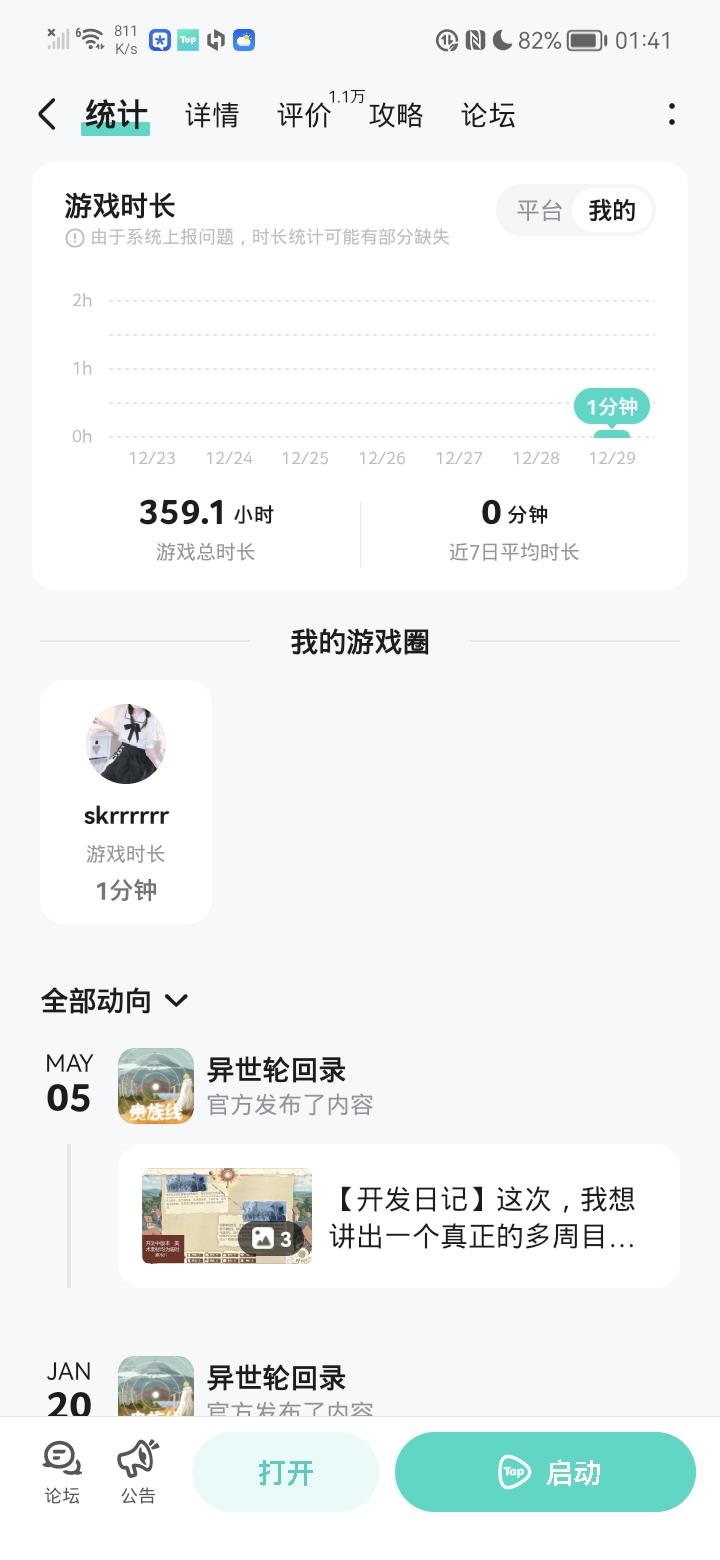Switch to the 评价 tab
Screen dimensions: 720x1560
(x=304, y=116)
